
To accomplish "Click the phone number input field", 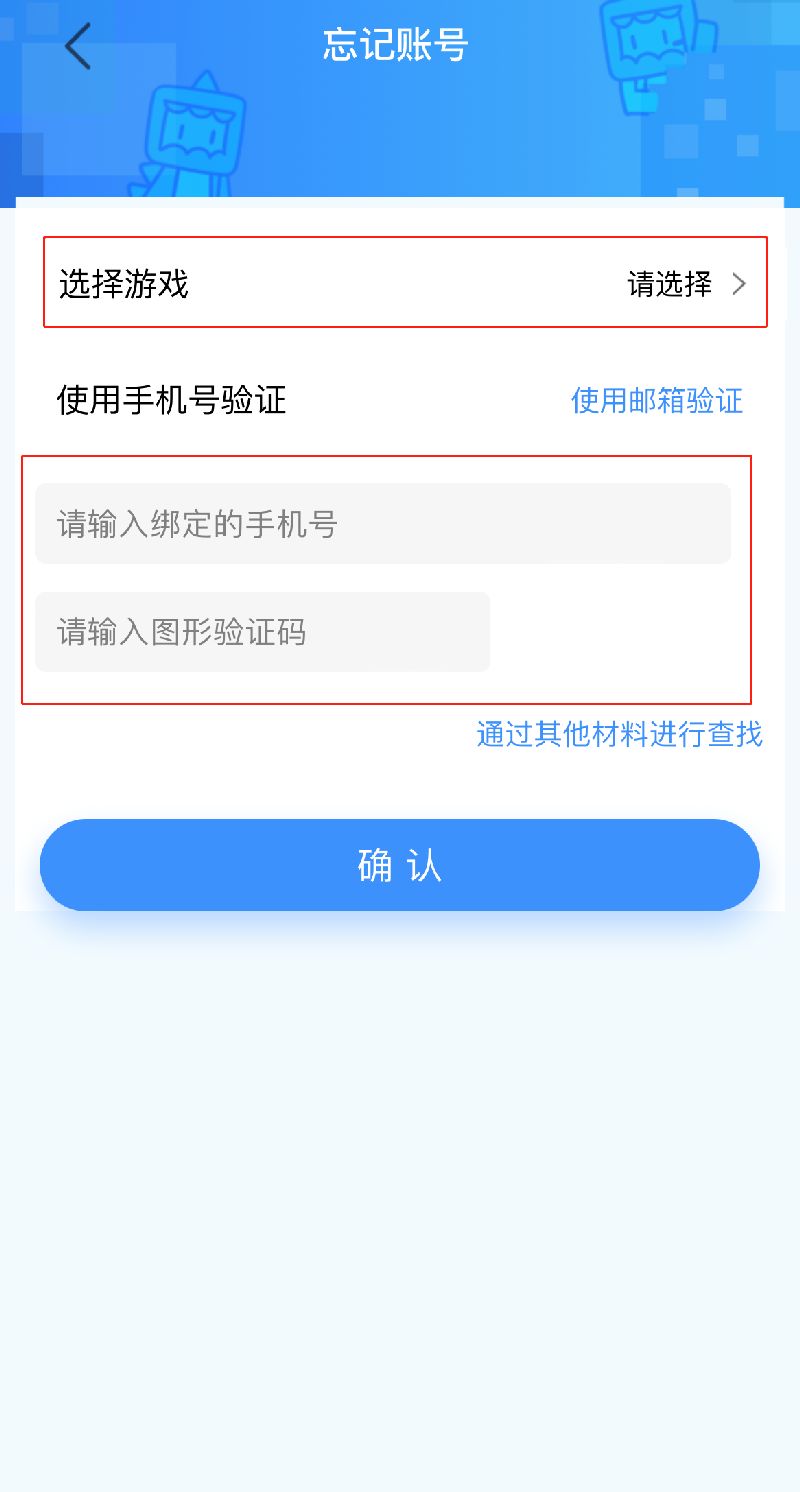I will point(383,522).
